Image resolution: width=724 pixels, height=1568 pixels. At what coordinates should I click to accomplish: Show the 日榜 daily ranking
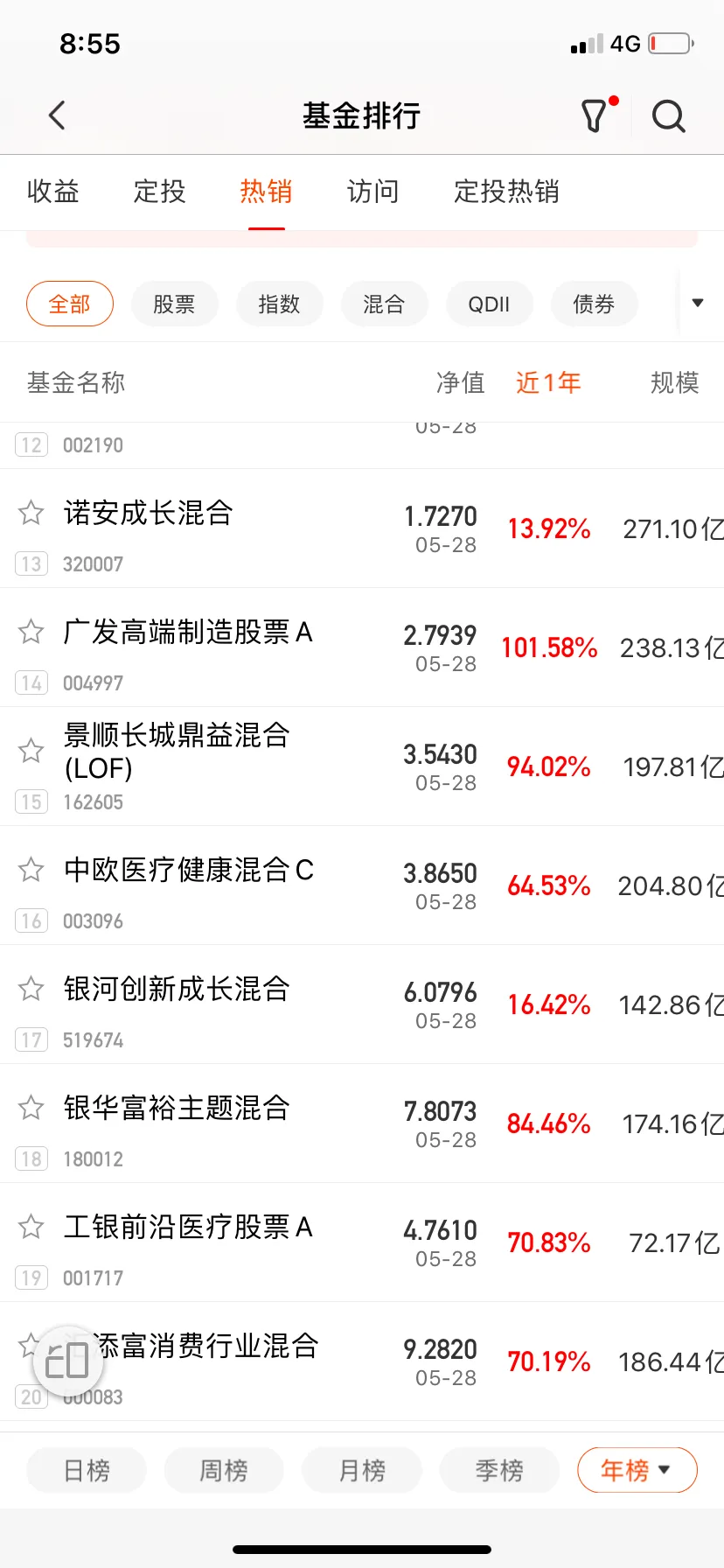coord(87,1470)
